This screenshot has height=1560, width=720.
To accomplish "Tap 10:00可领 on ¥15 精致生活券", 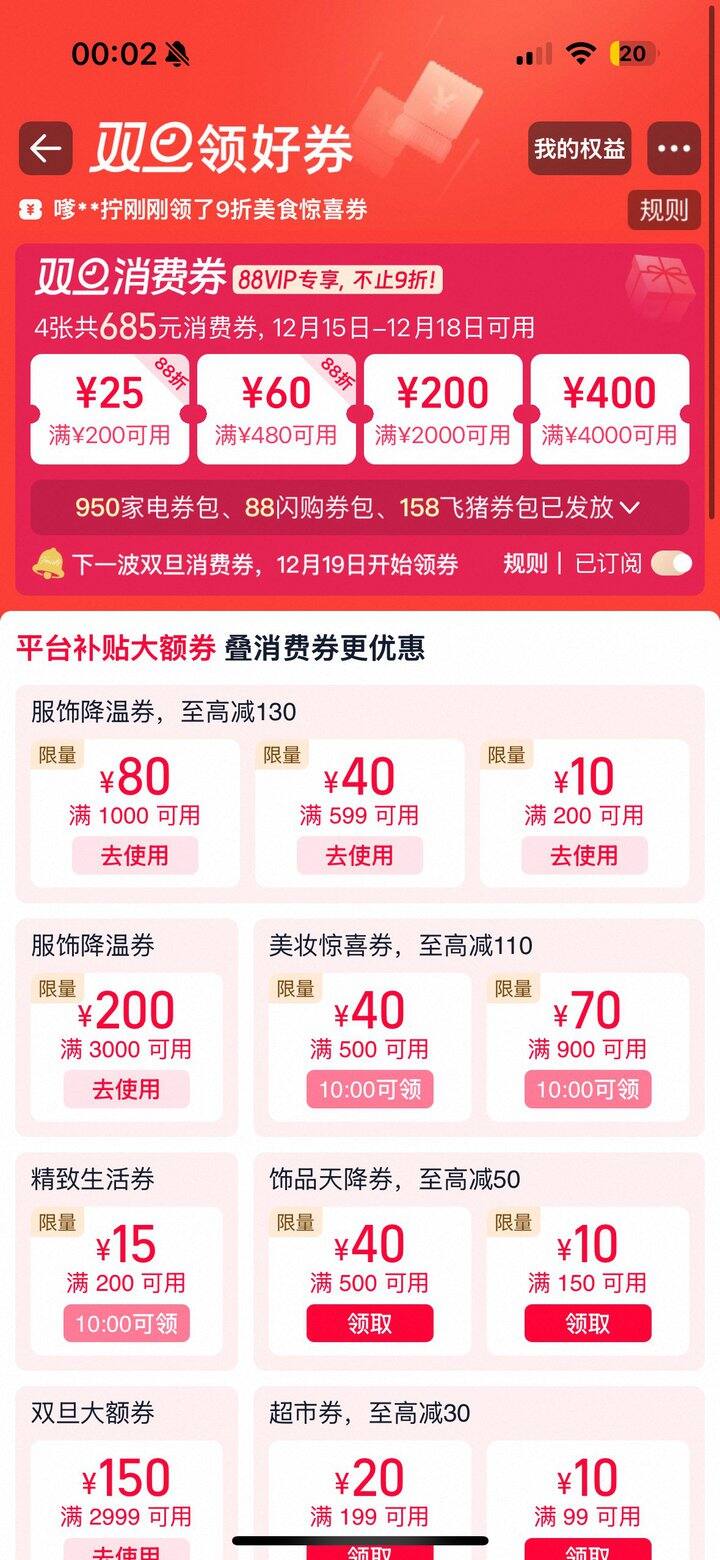I will click(x=126, y=1324).
